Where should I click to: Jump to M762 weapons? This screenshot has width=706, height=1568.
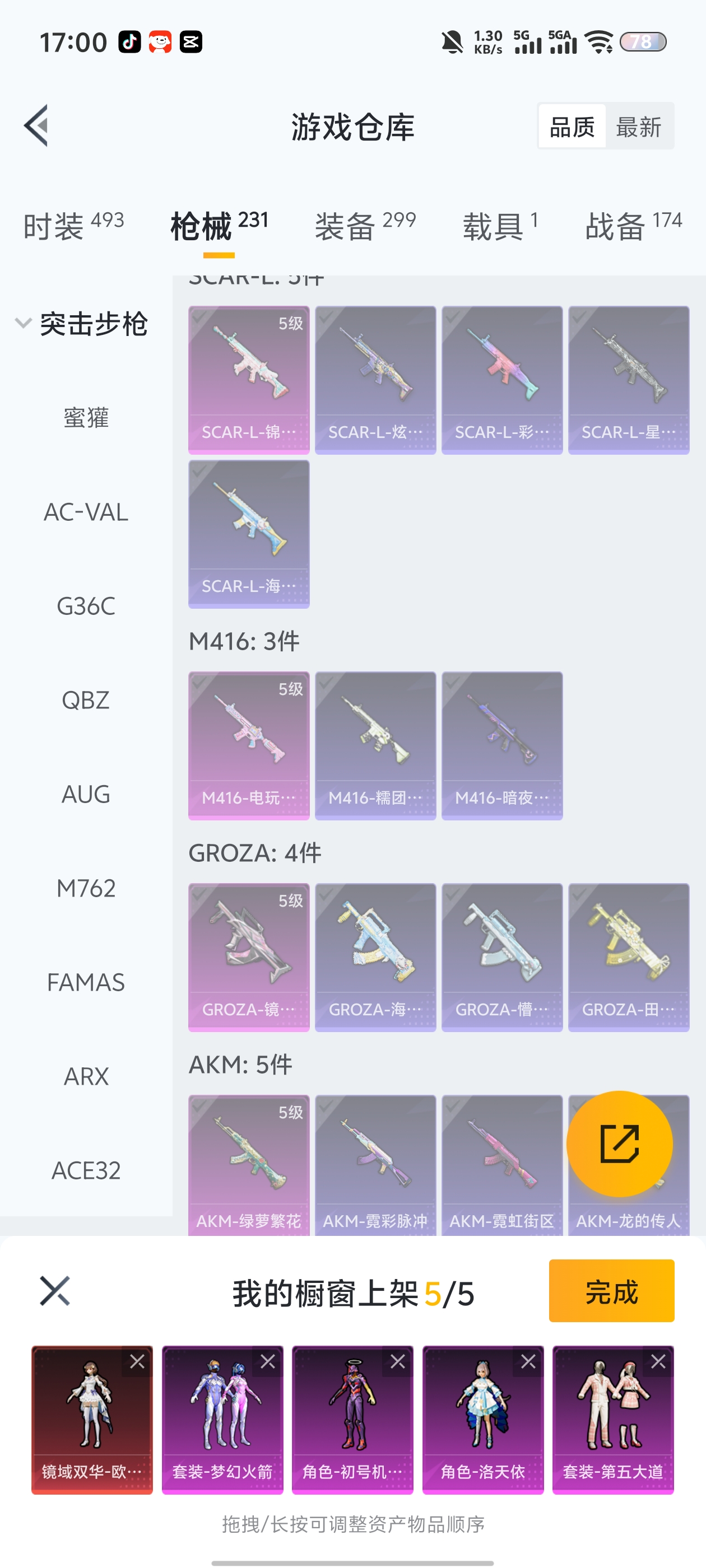(86, 888)
